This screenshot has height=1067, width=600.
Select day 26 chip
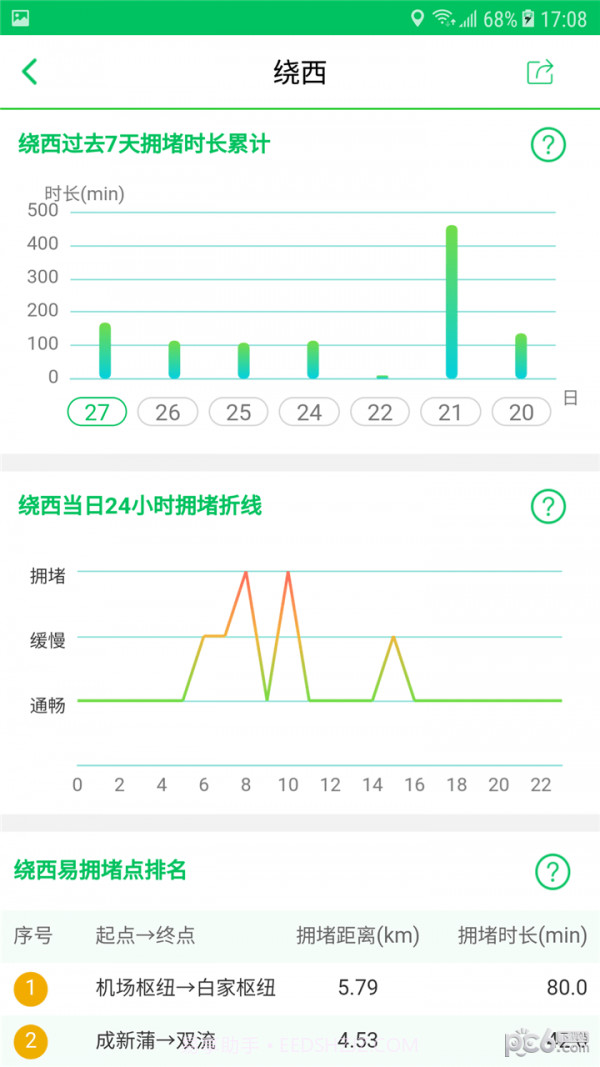pos(168,412)
